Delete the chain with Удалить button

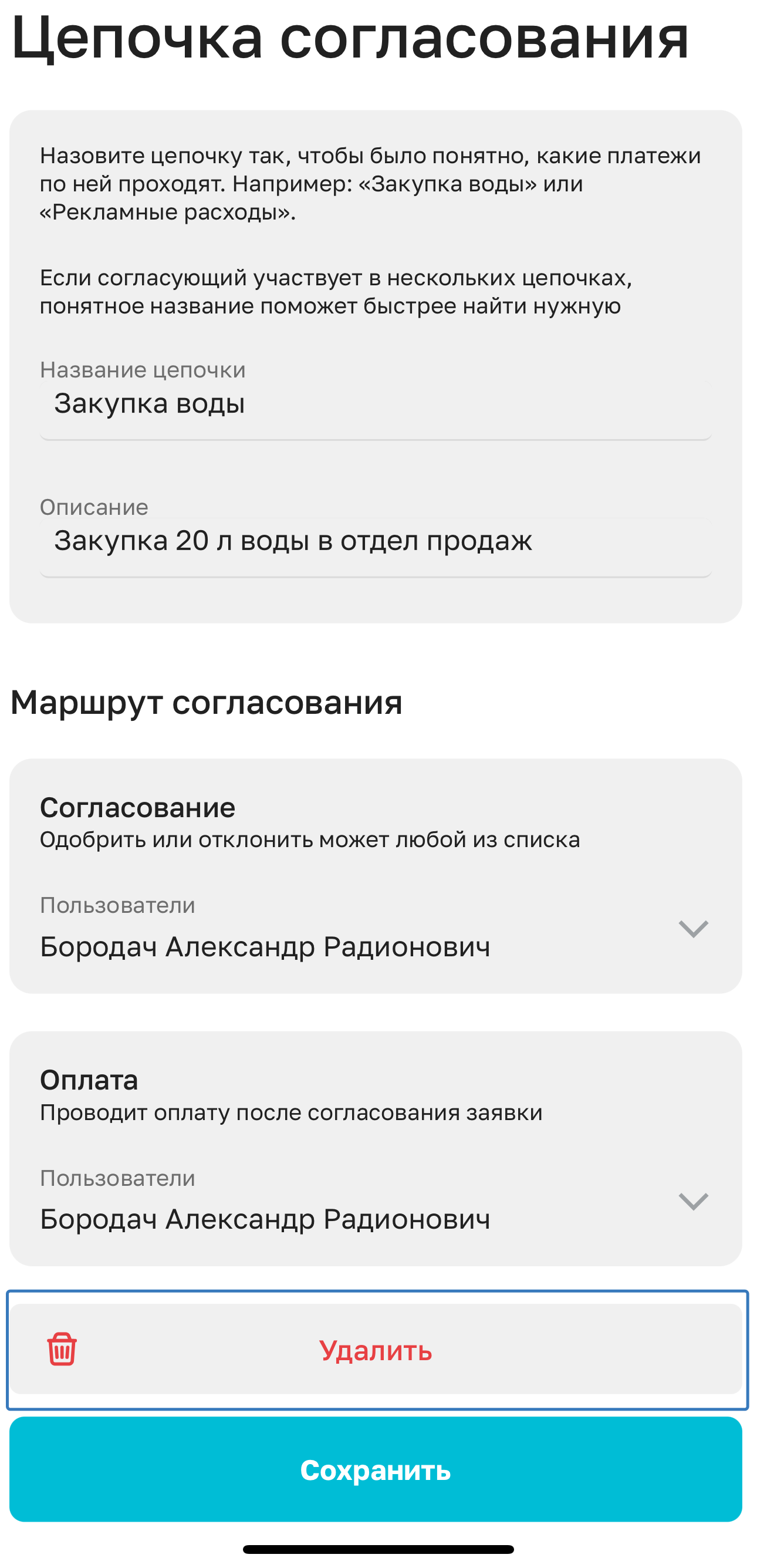(x=376, y=1351)
